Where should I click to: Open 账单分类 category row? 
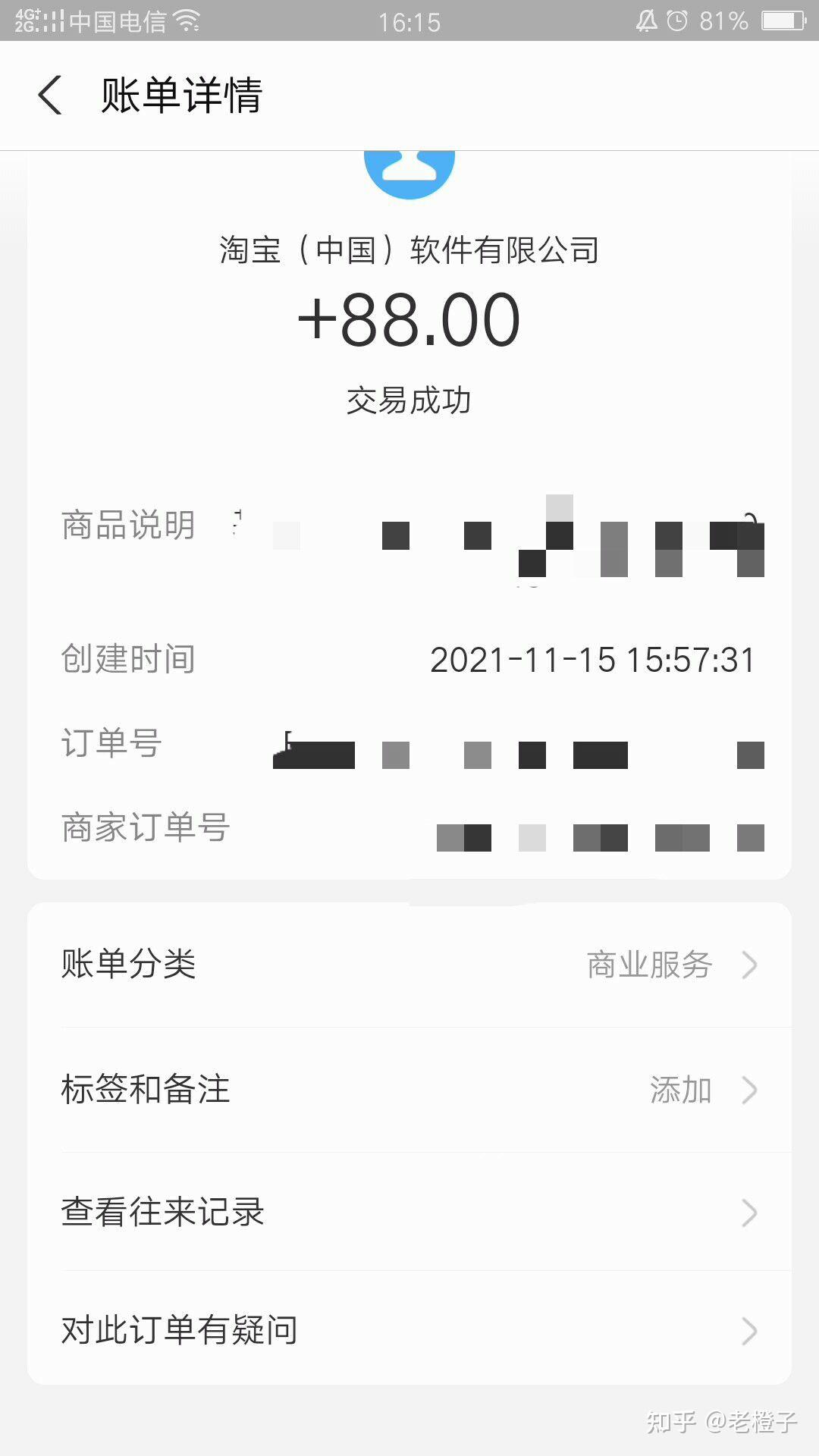click(409, 965)
